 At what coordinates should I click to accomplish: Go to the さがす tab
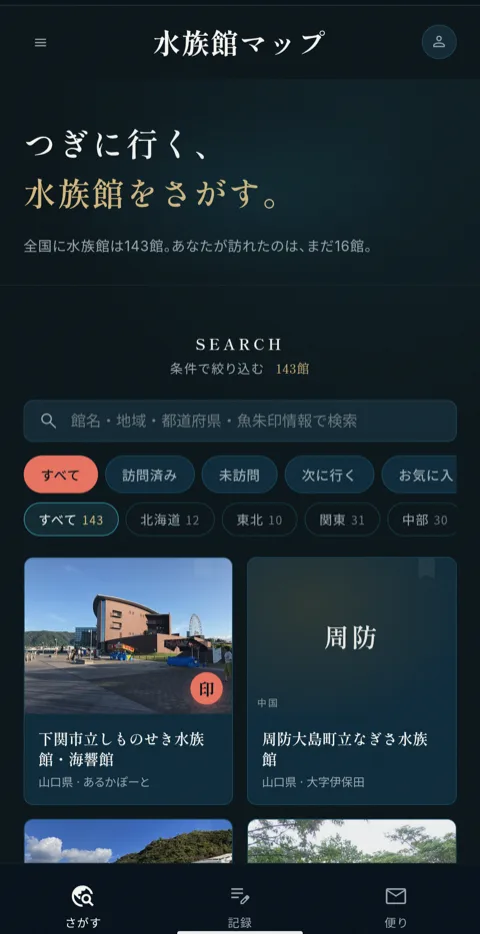tap(83, 907)
